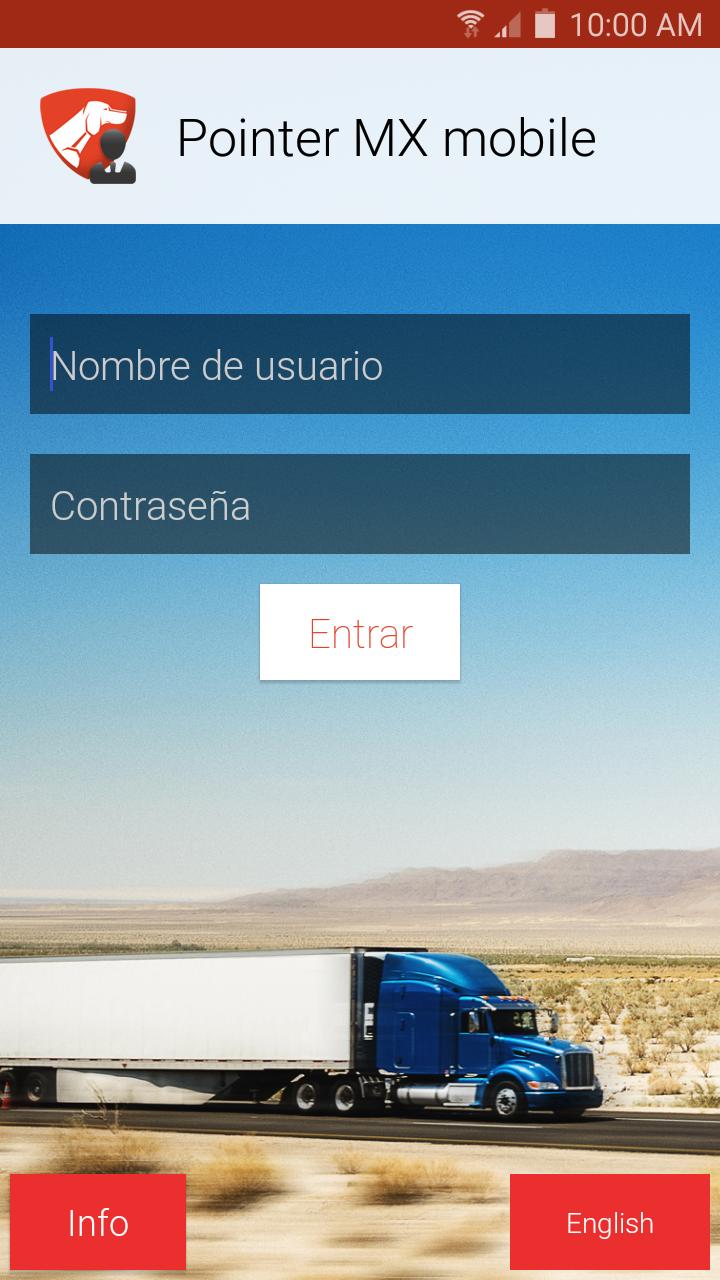720x1280 pixels.
Task: Open the Info screen
Action: tap(97, 1221)
